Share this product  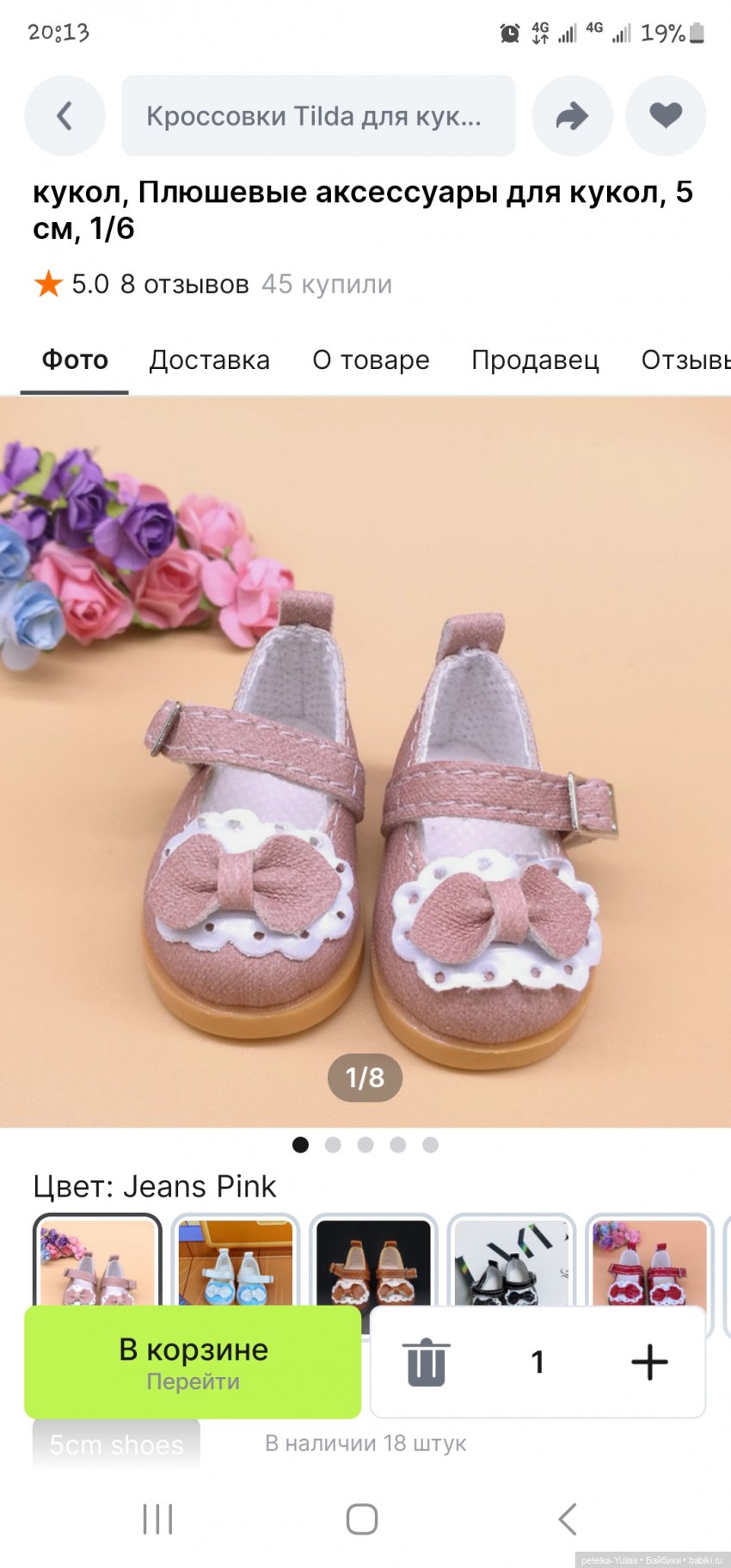coord(572,116)
